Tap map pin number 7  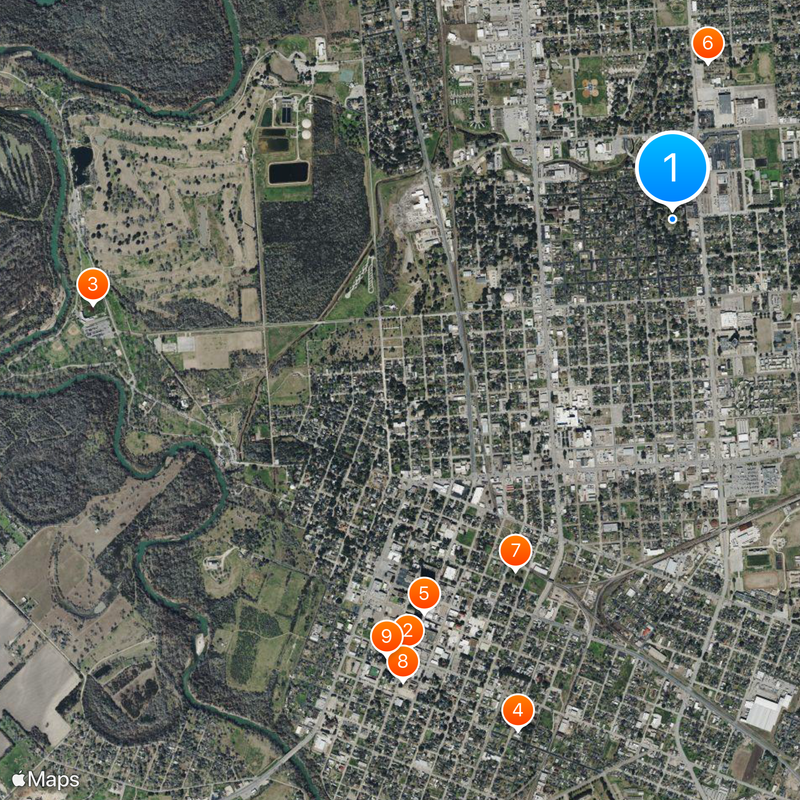[x=514, y=549]
